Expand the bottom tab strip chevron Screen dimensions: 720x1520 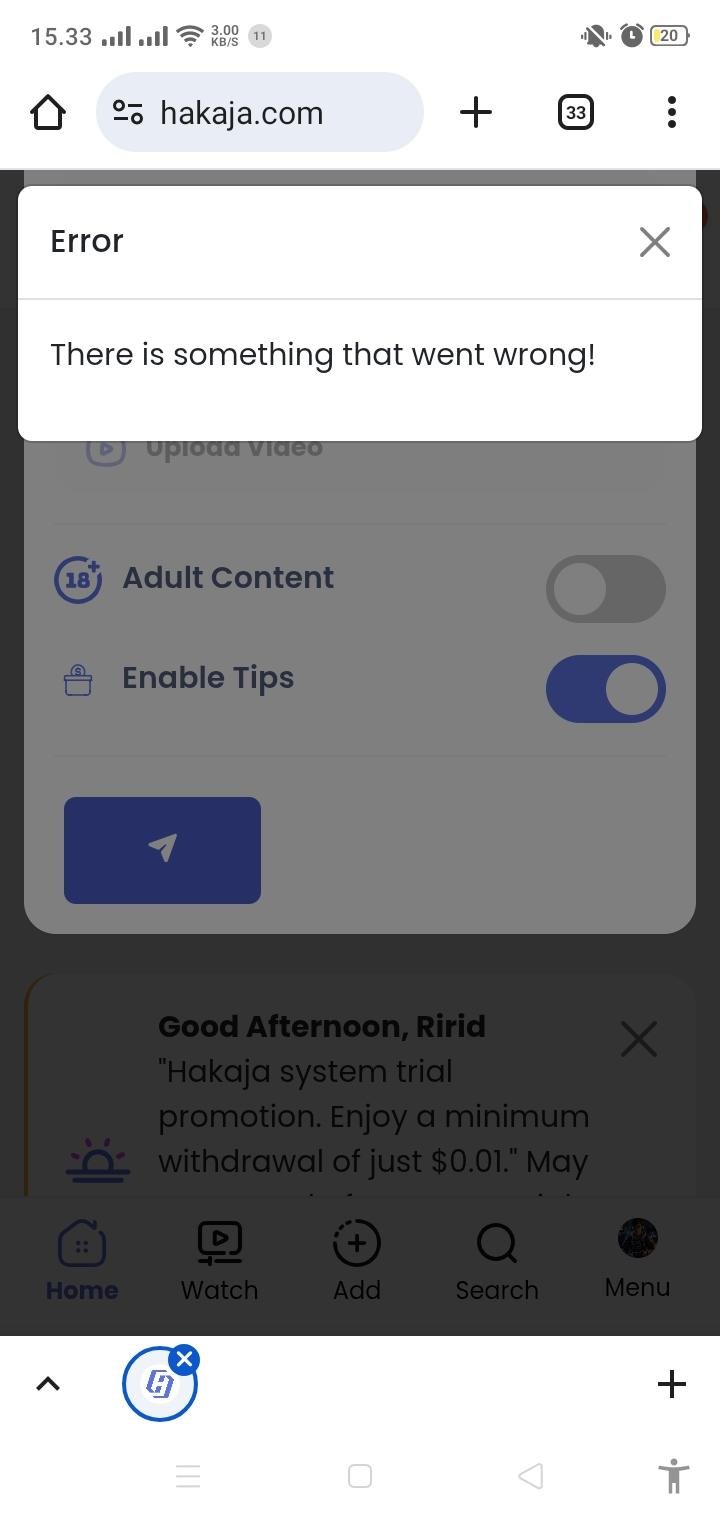(48, 1384)
